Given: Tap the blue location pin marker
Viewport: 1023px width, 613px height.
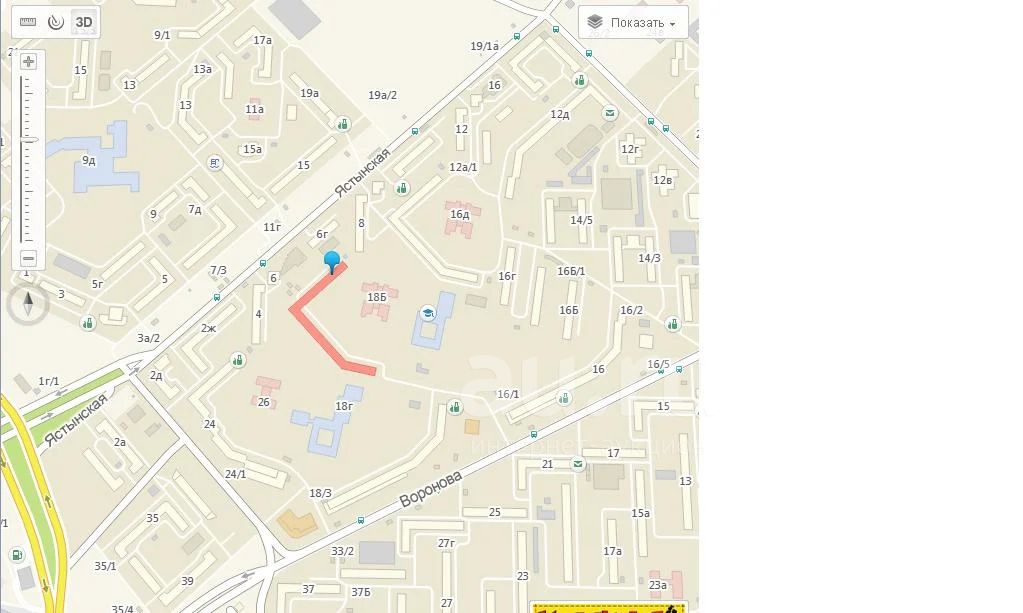Looking at the screenshot, I should (x=332, y=260).
